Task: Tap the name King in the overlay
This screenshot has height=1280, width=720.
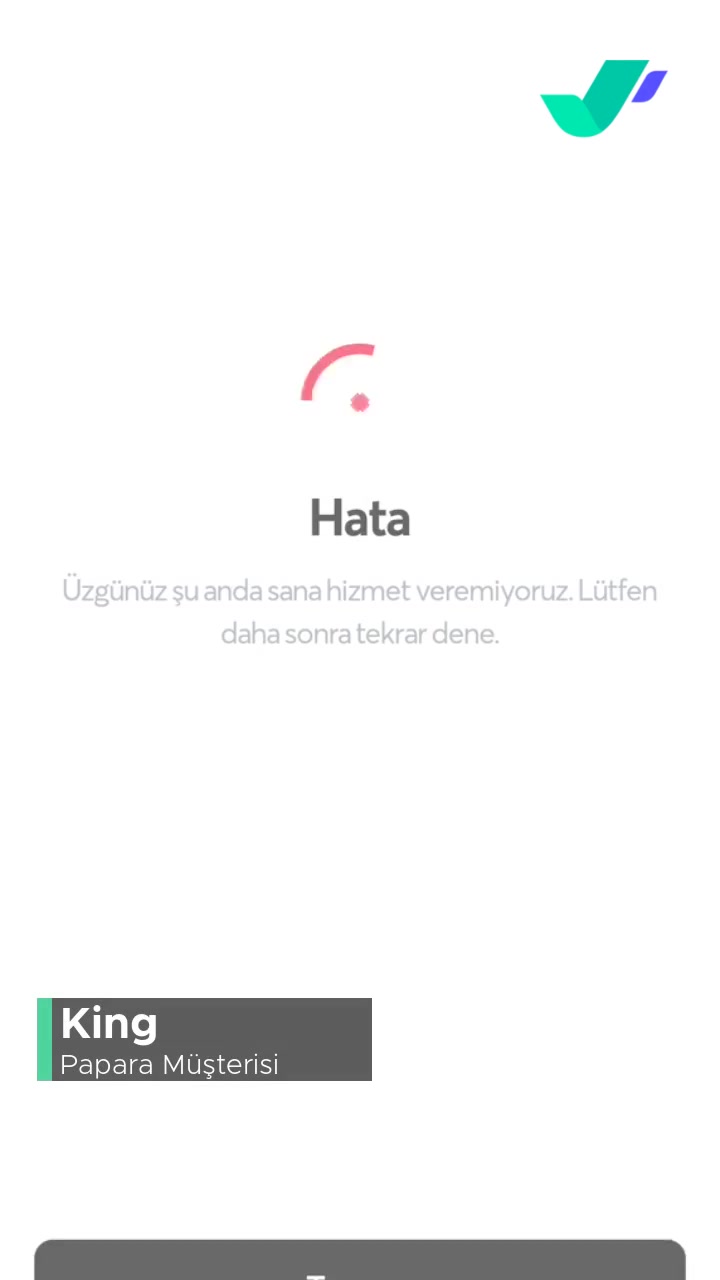Action: tap(108, 1023)
